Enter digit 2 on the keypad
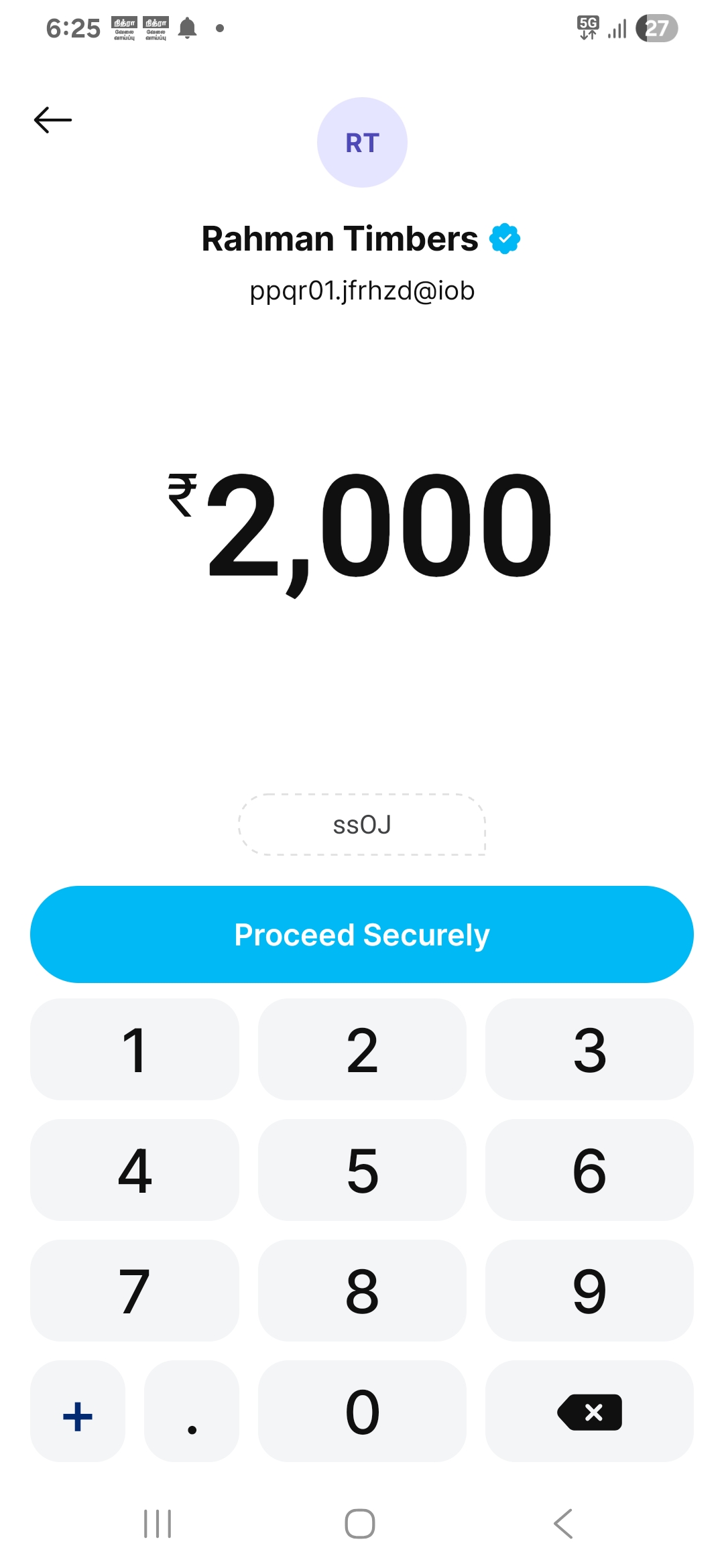724x1568 pixels. coord(362,1049)
